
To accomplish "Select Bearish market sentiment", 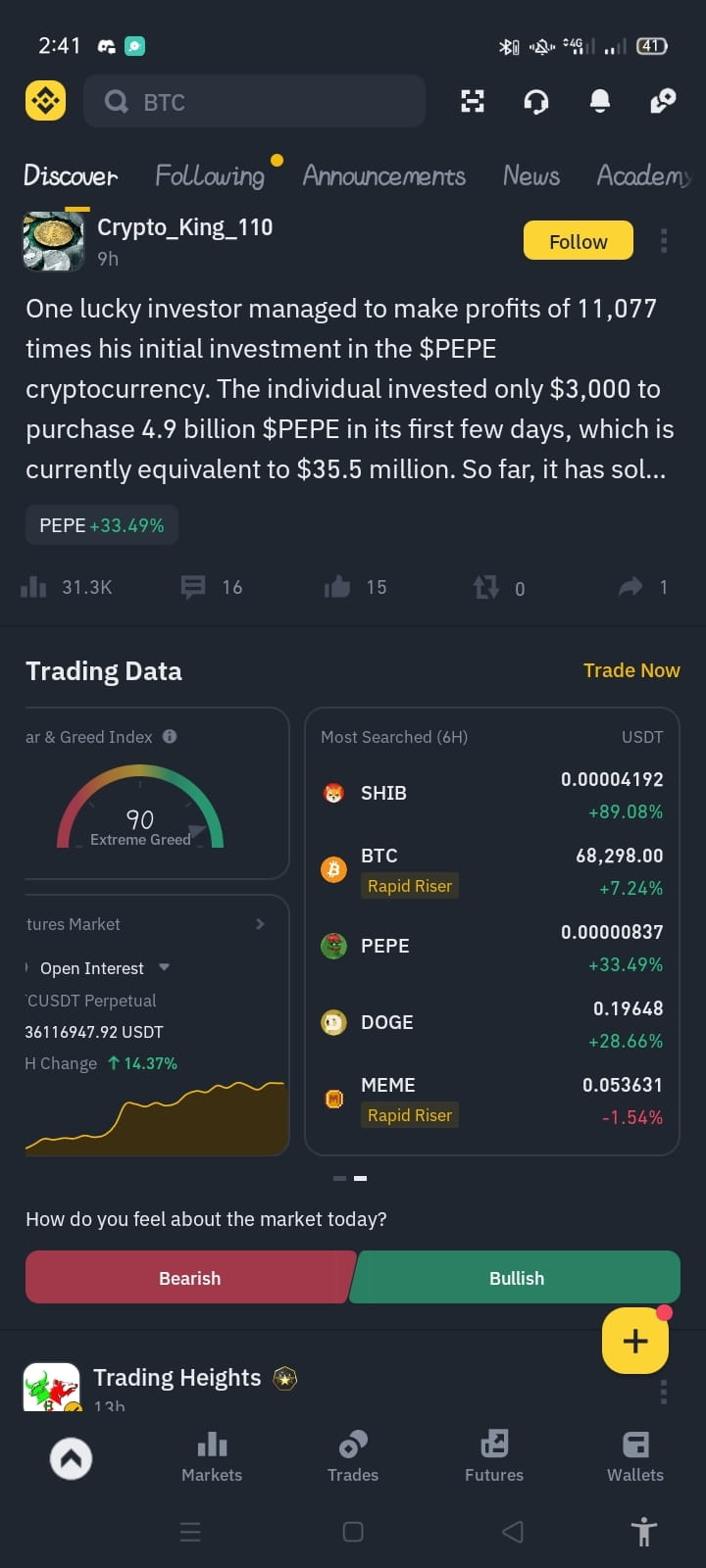I will pos(189,1277).
